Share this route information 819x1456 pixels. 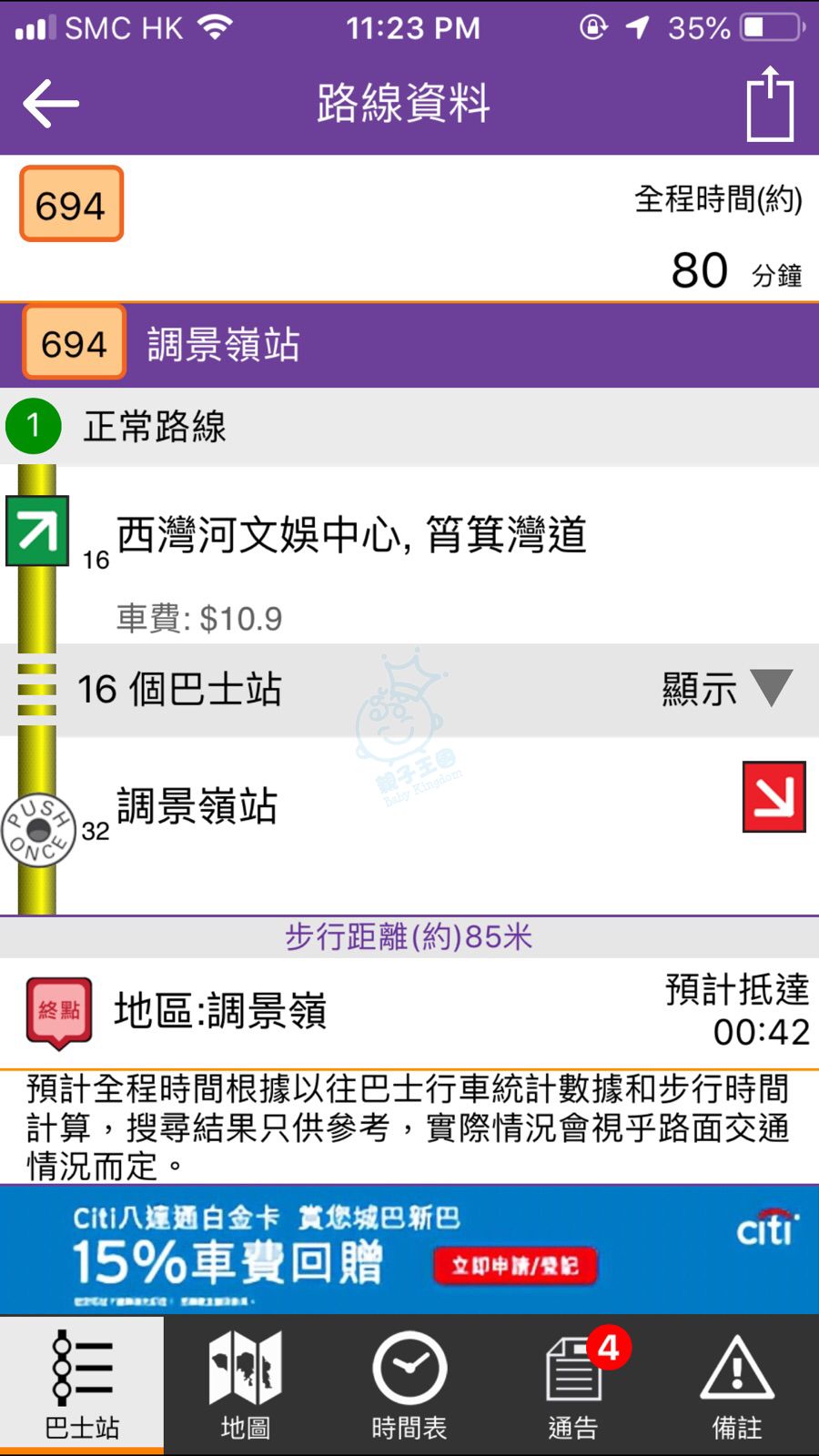770,104
